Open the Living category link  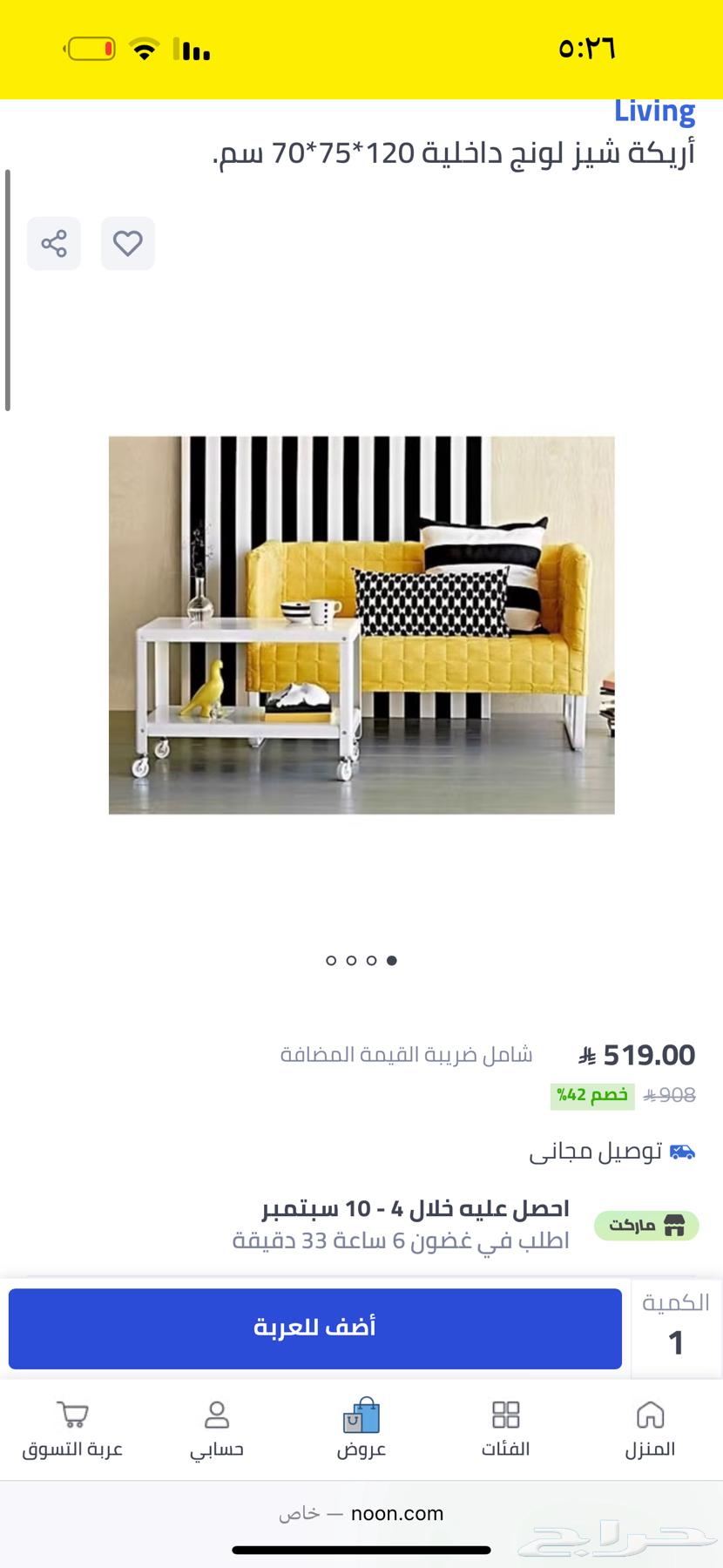pos(656,110)
